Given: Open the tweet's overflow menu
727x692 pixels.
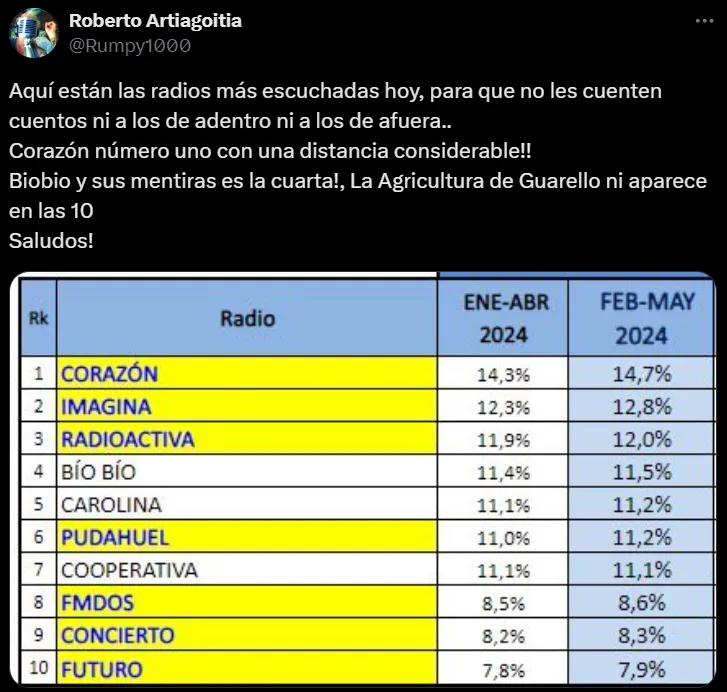Looking at the screenshot, I should pyautogui.click(x=700, y=21).
